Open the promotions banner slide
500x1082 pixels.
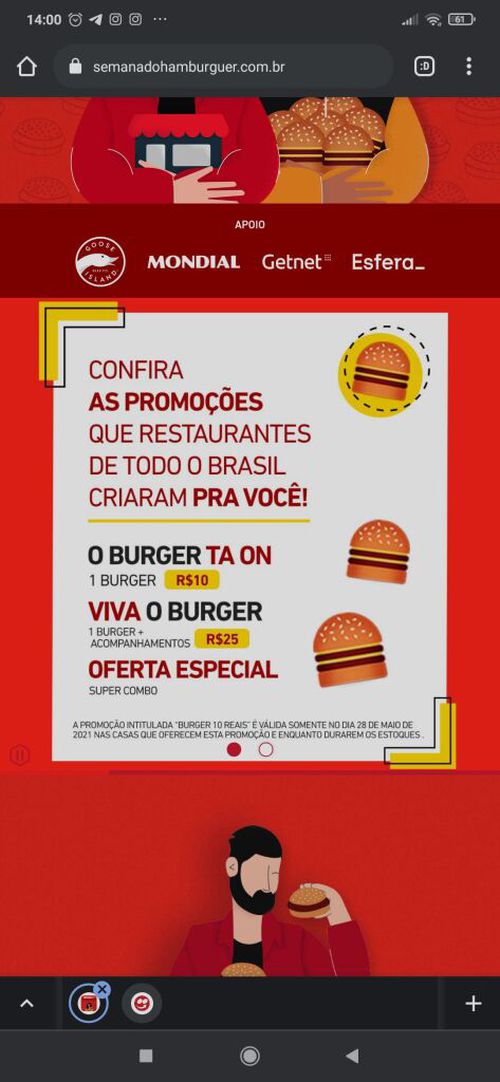pyautogui.click(x=250, y=535)
